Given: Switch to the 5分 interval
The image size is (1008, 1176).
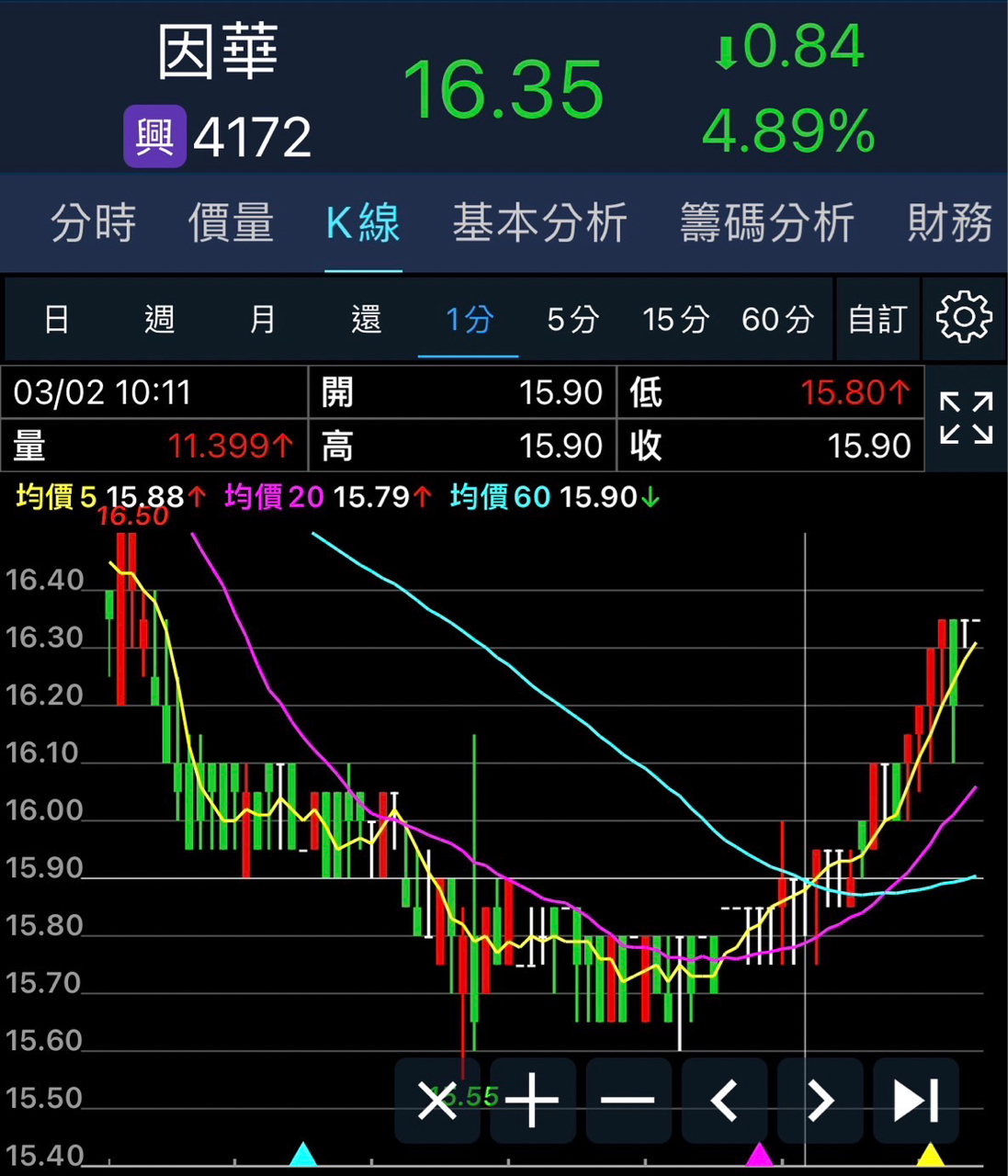Looking at the screenshot, I should 572,320.
